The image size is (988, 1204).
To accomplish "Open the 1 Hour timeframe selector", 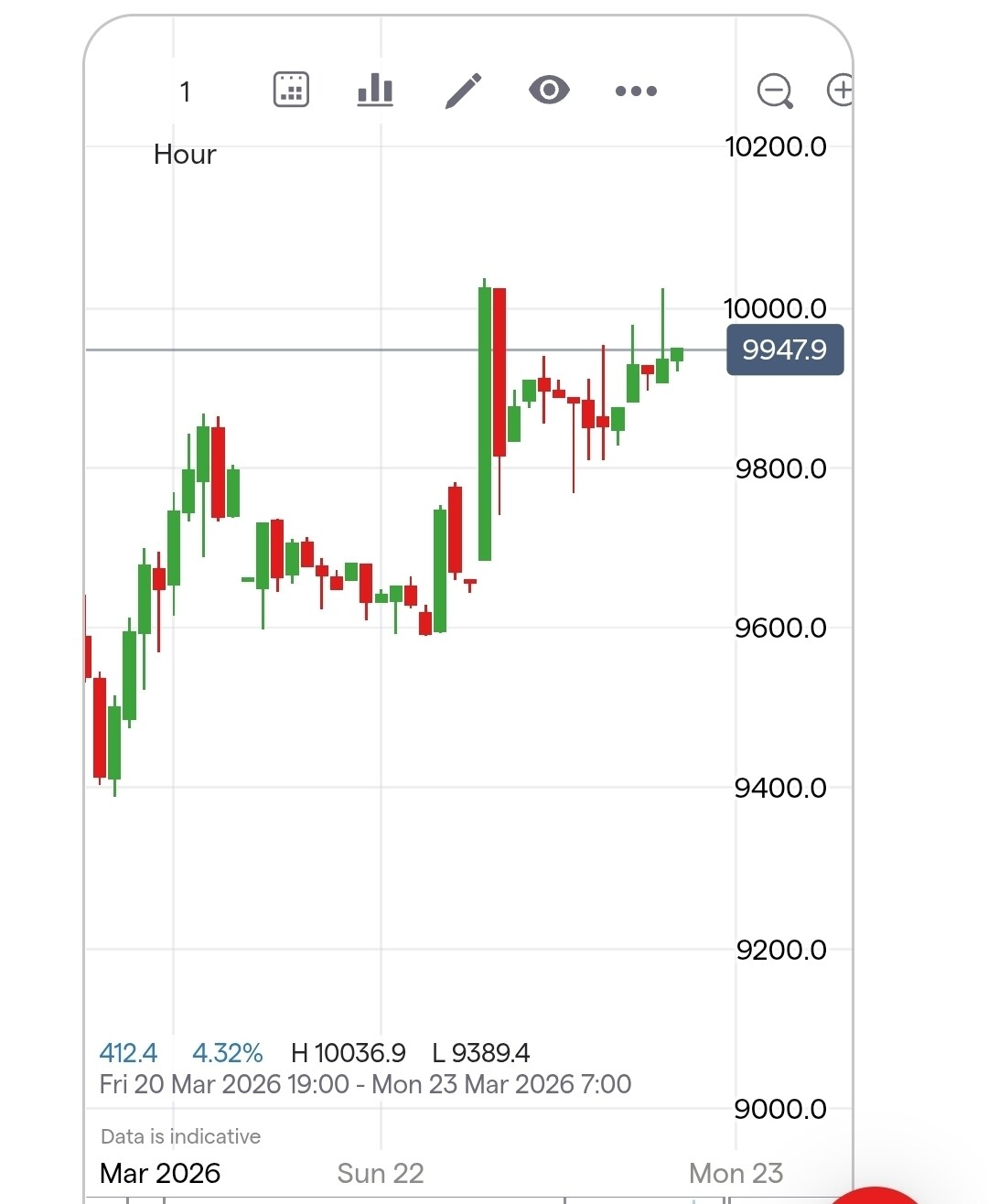I will pyautogui.click(x=185, y=122).
